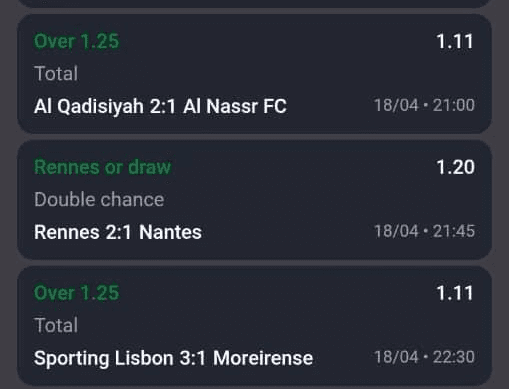Image resolution: width=509 pixels, height=389 pixels.
Task: Open the Rennes vs Nantes bet card
Action: (x=254, y=200)
